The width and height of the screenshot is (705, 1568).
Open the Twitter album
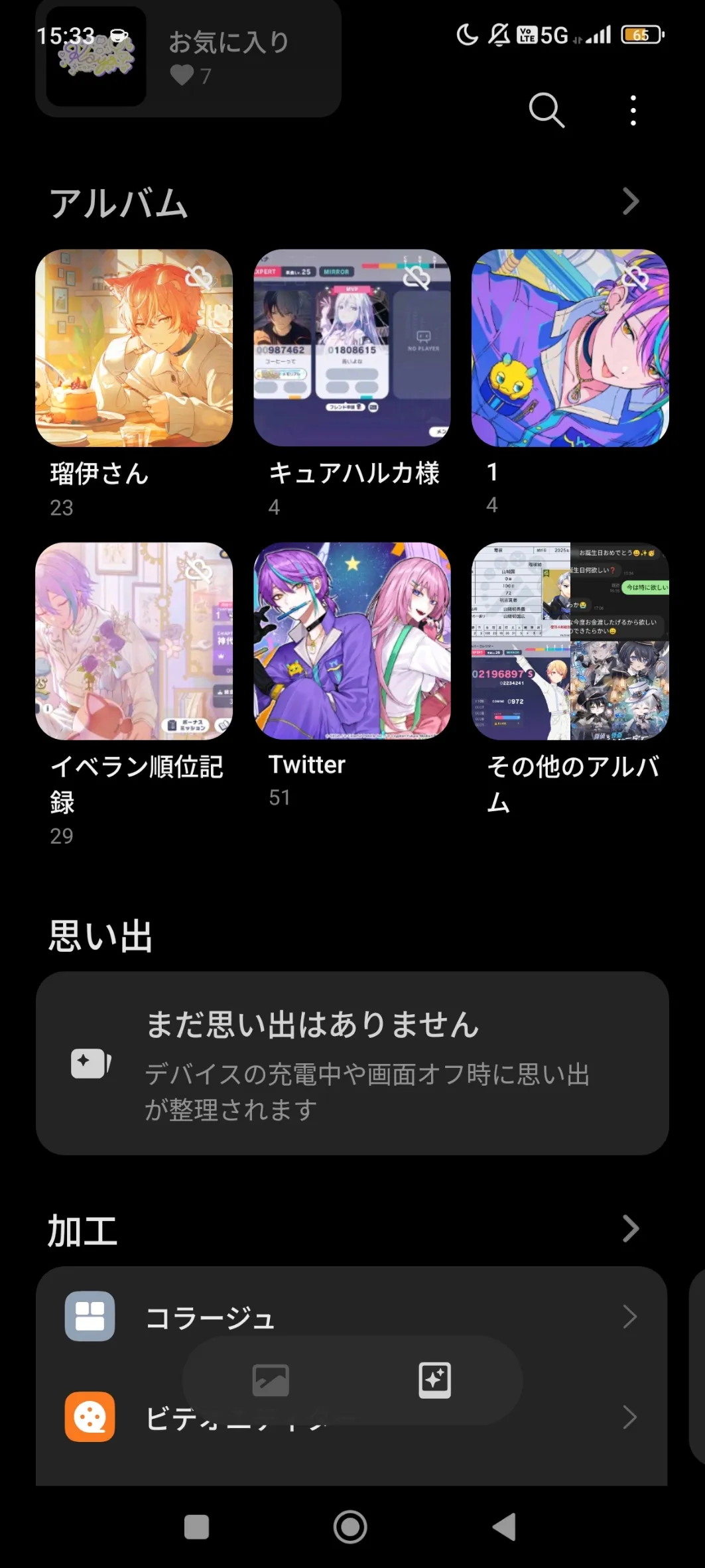tap(352, 641)
